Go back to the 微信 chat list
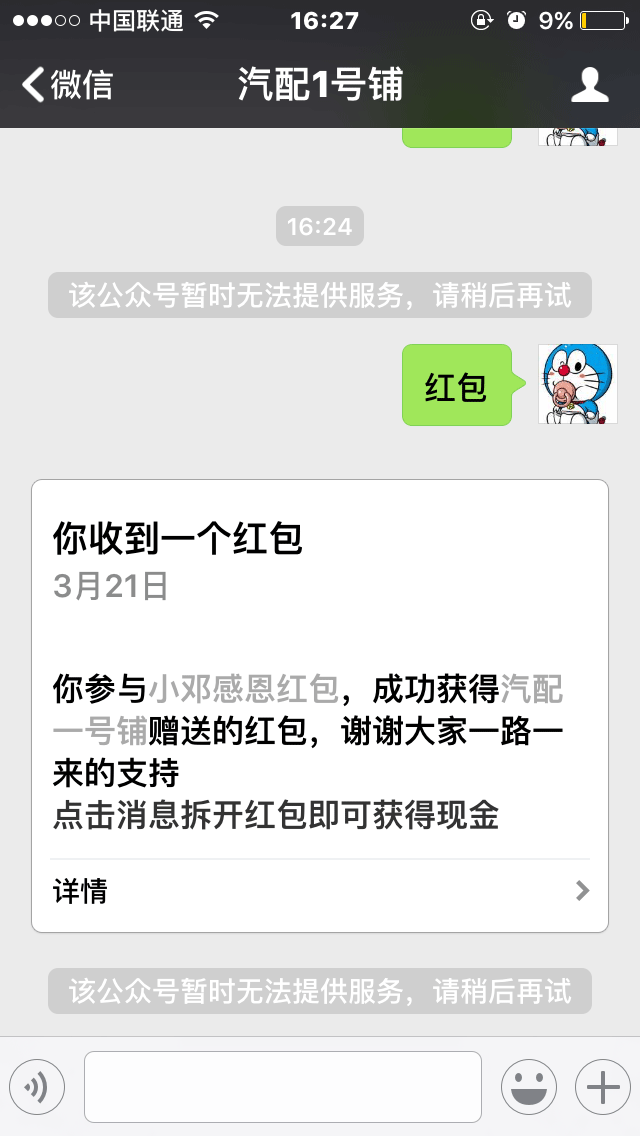This screenshot has width=640, height=1136. (x=66, y=85)
